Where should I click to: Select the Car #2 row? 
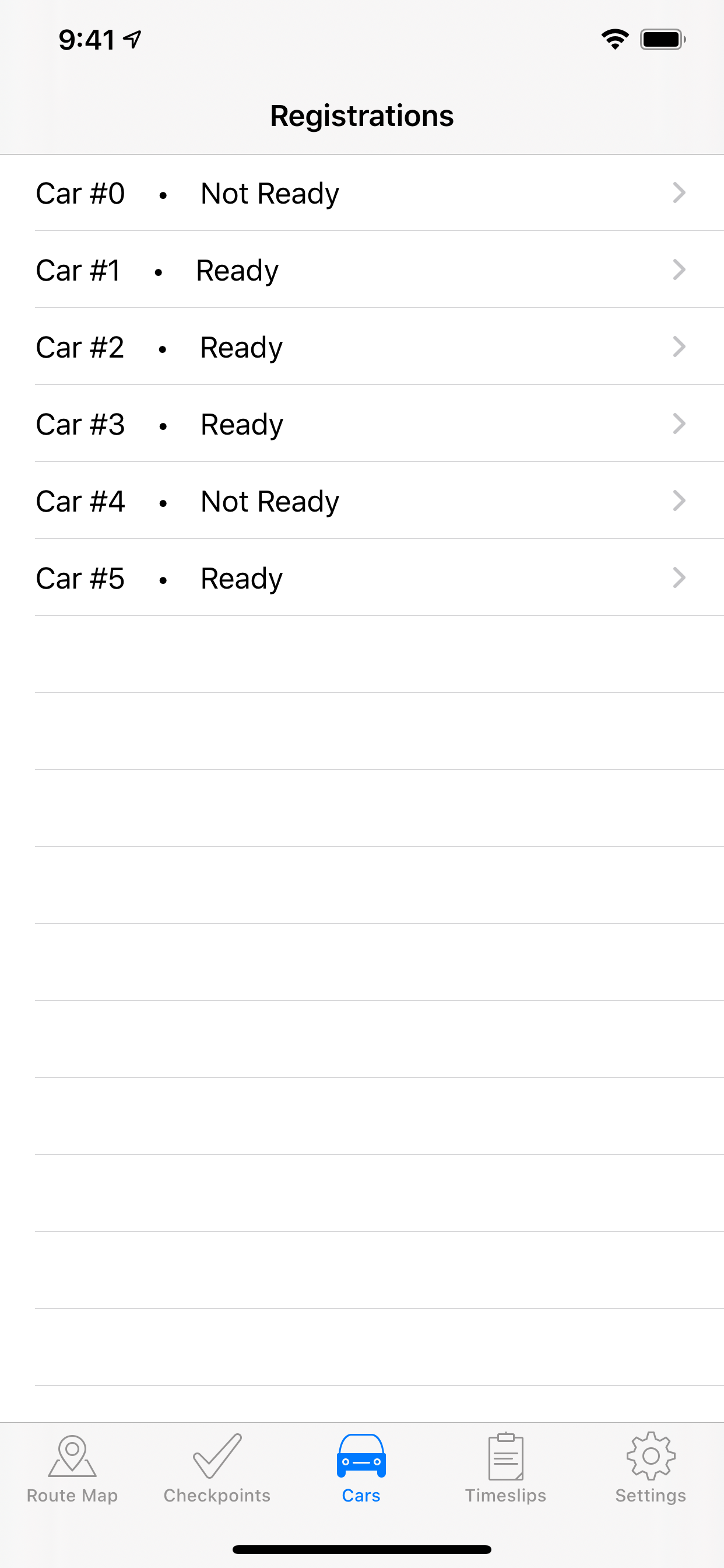(x=361, y=347)
